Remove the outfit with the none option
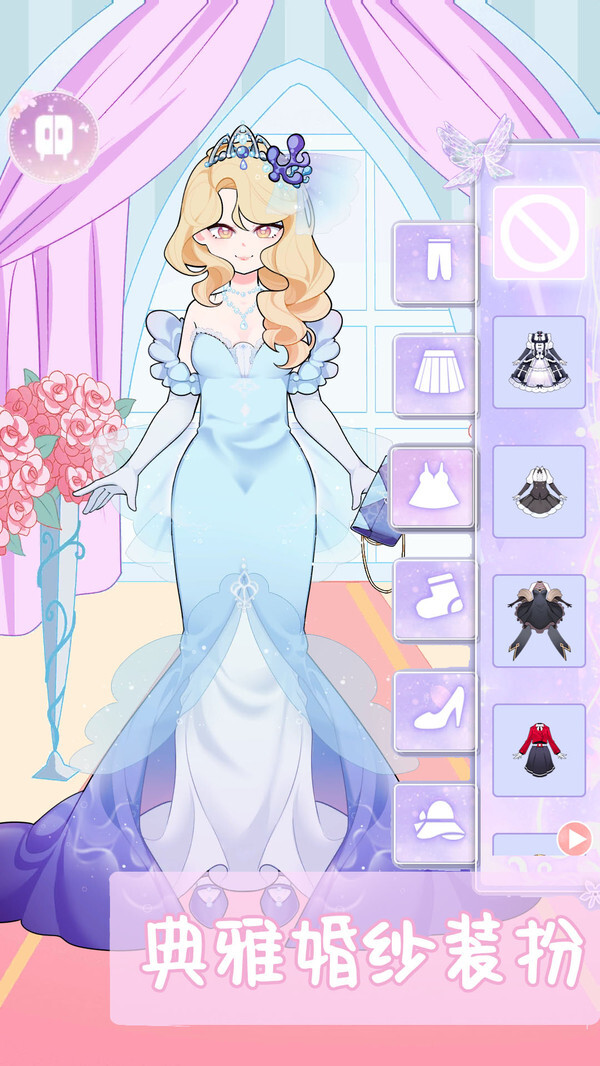600x1066 pixels. coord(539,233)
